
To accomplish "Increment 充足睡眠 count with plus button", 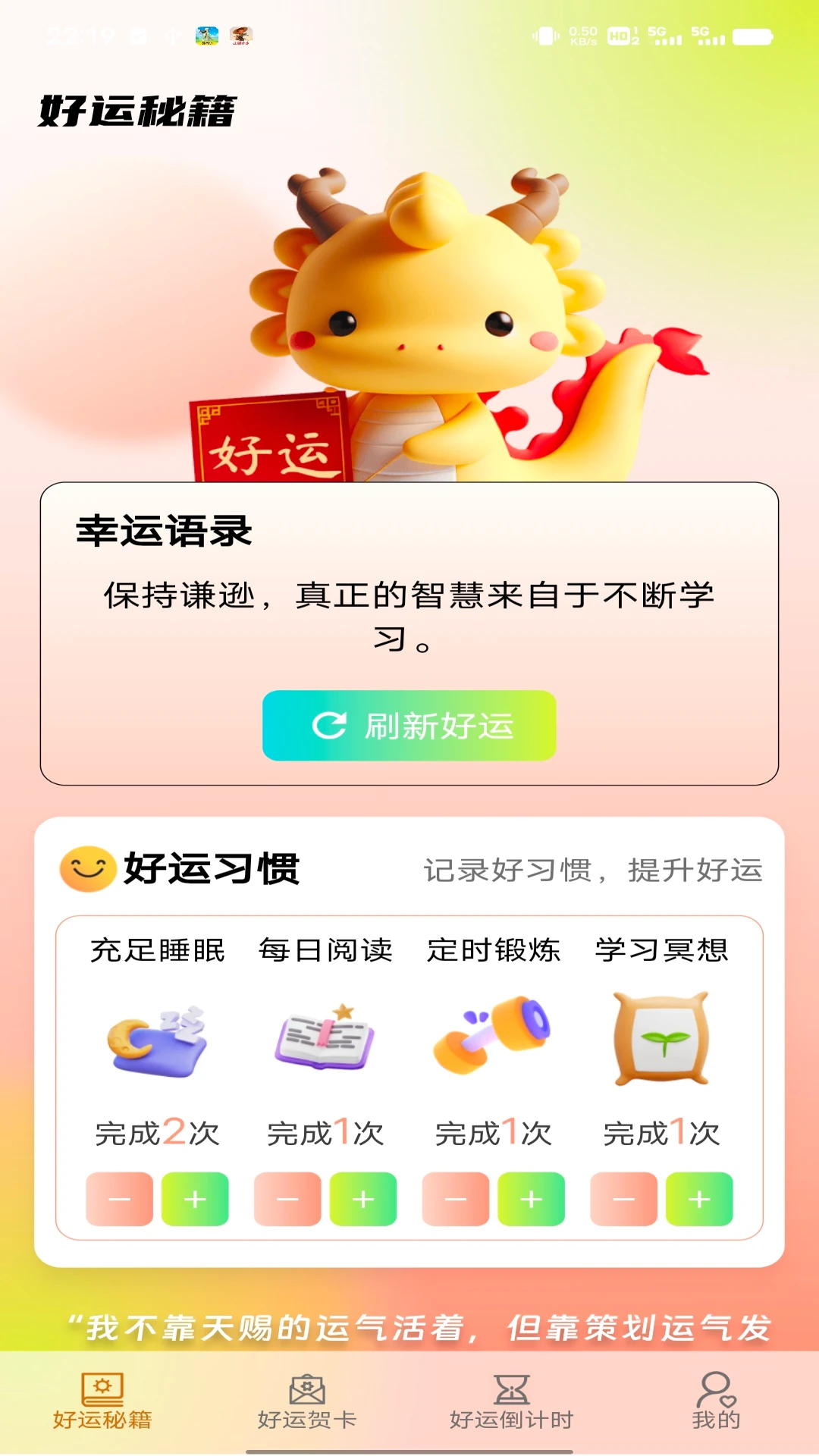I will tap(195, 1199).
